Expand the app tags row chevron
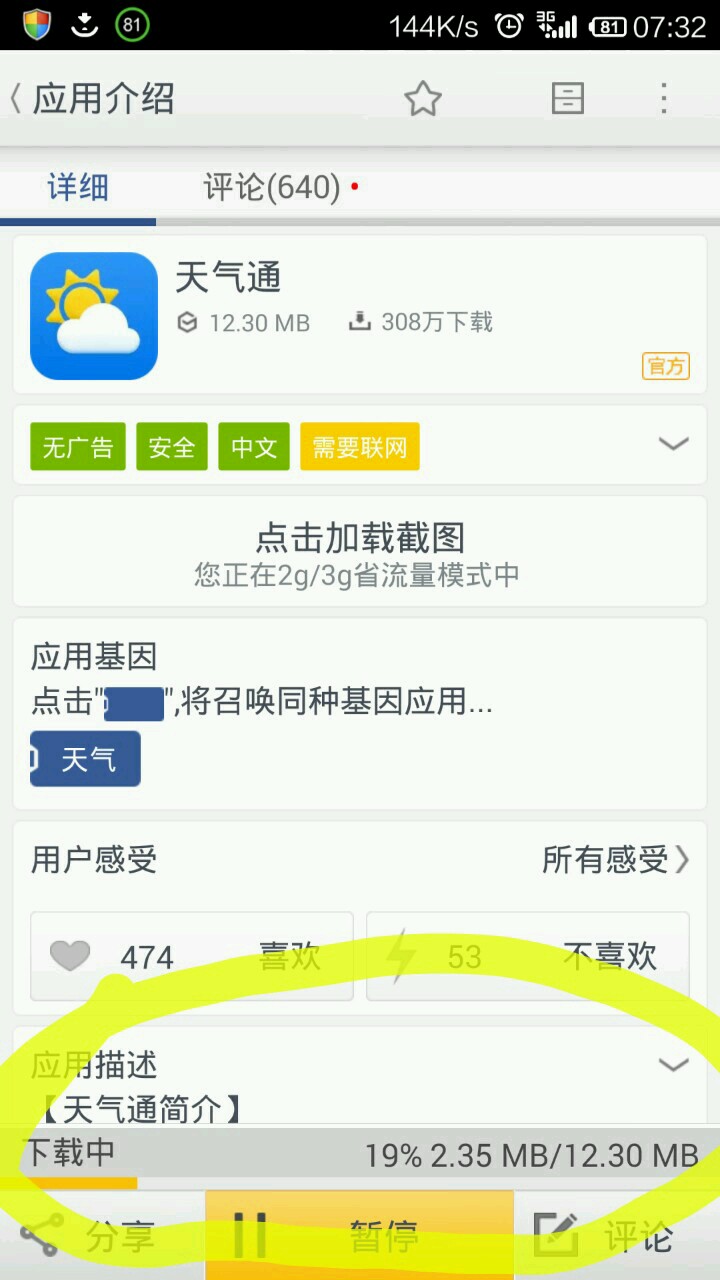Viewport: 720px width, 1280px height. (x=673, y=444)
